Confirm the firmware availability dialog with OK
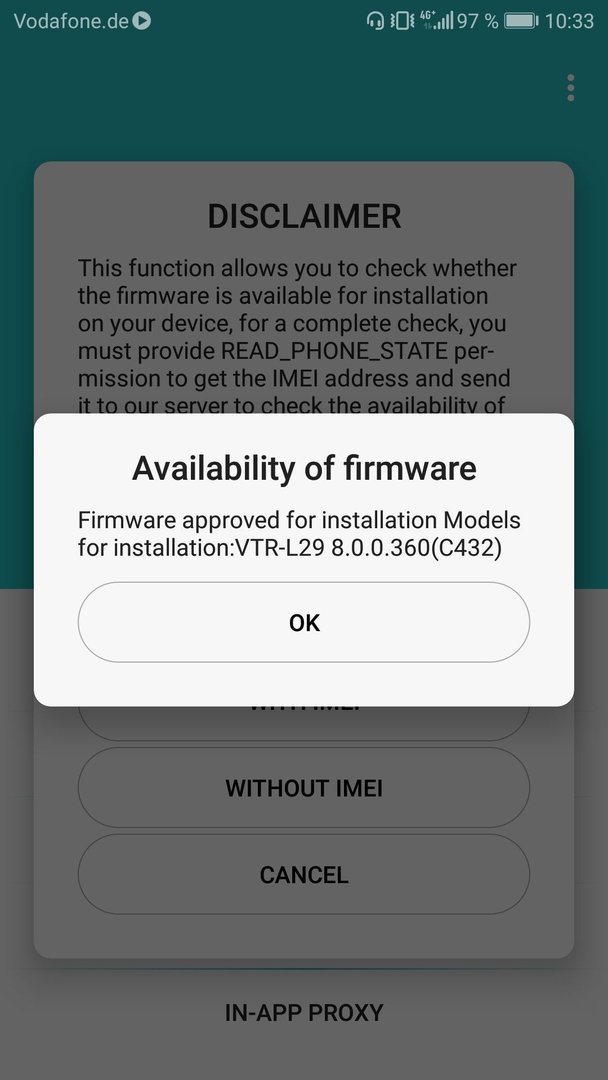 pos(304,622)
